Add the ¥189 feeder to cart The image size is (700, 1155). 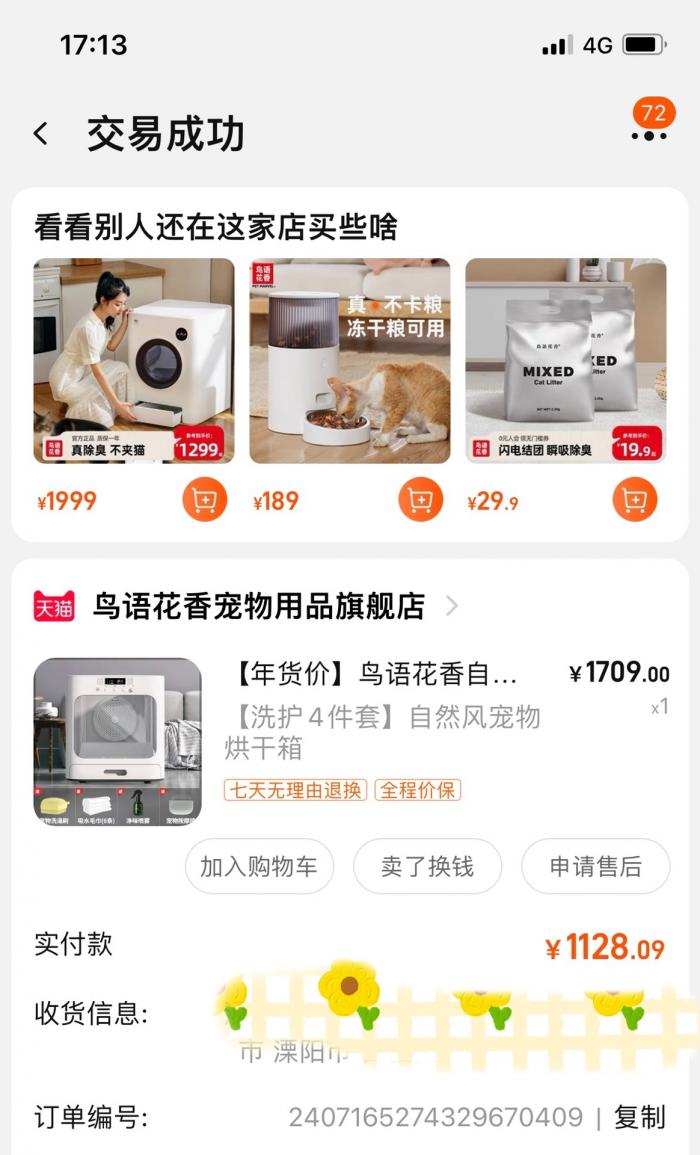click(x=420, y=500)
